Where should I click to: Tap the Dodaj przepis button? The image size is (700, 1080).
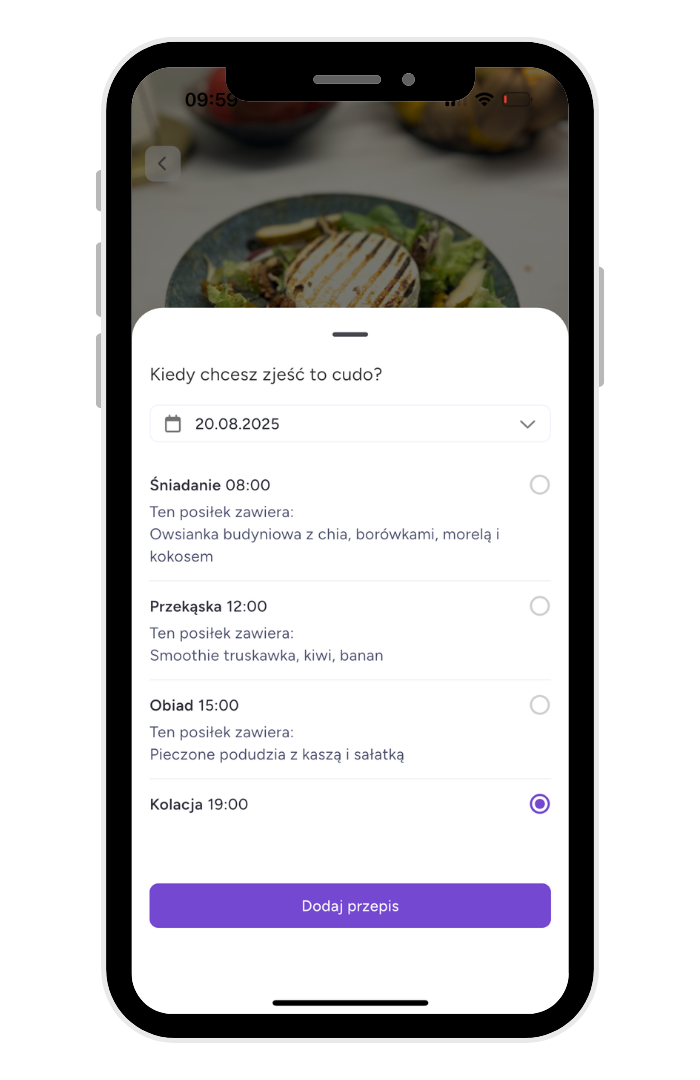click(x=350, y=906)
